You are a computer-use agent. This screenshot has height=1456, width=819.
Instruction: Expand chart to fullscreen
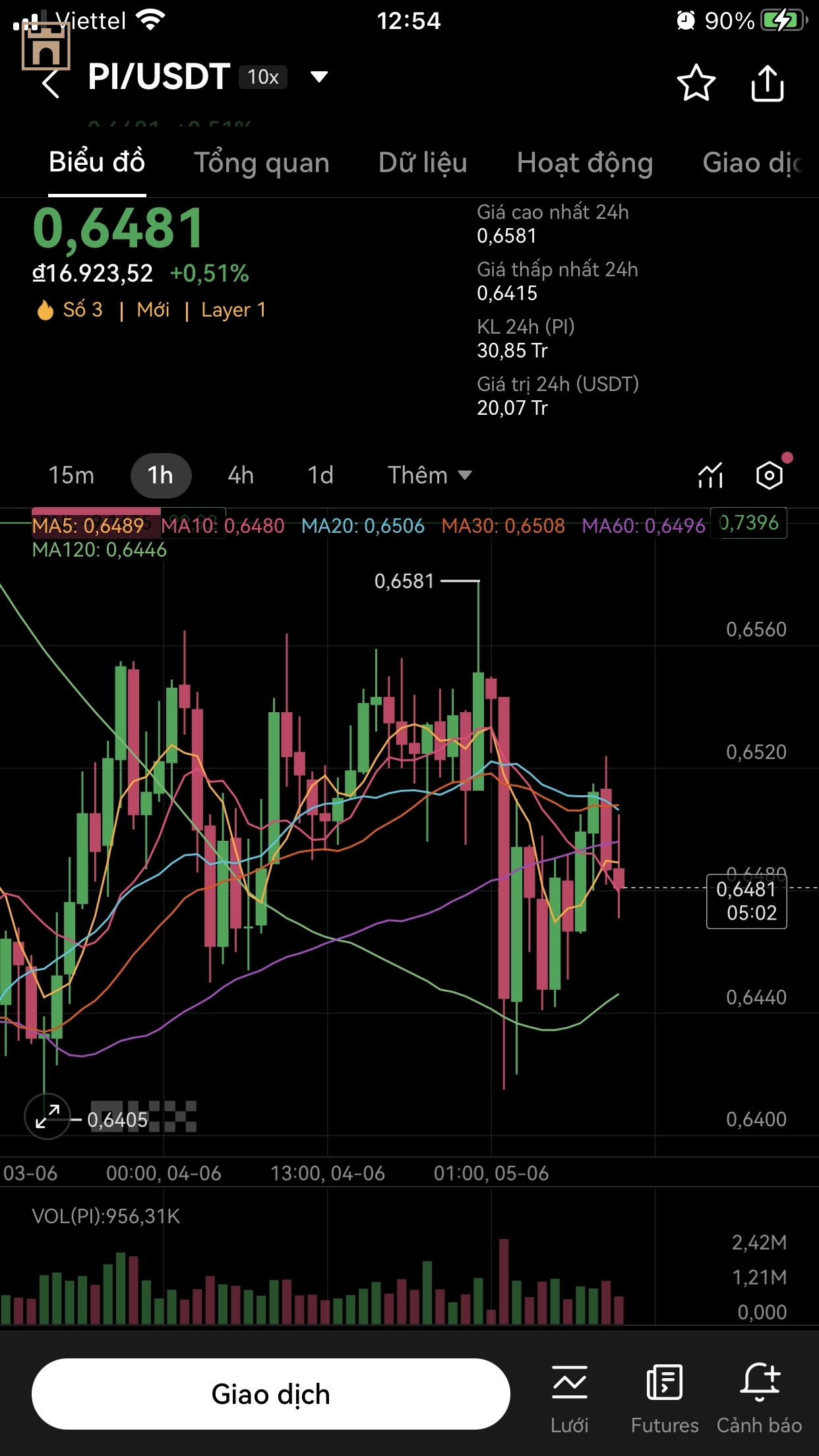coord(47,1116)
